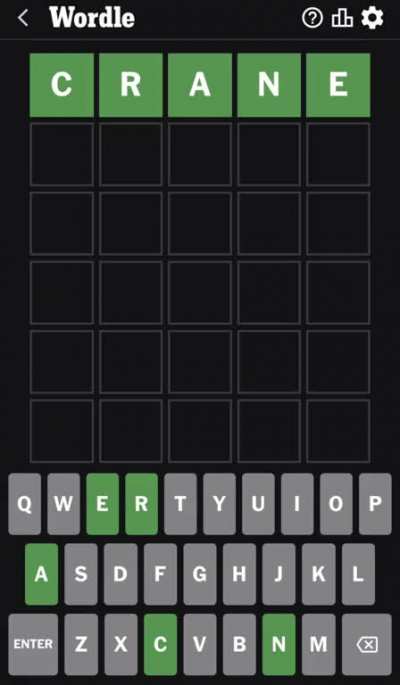
Task: Open the settings gear
Action: 372,18
